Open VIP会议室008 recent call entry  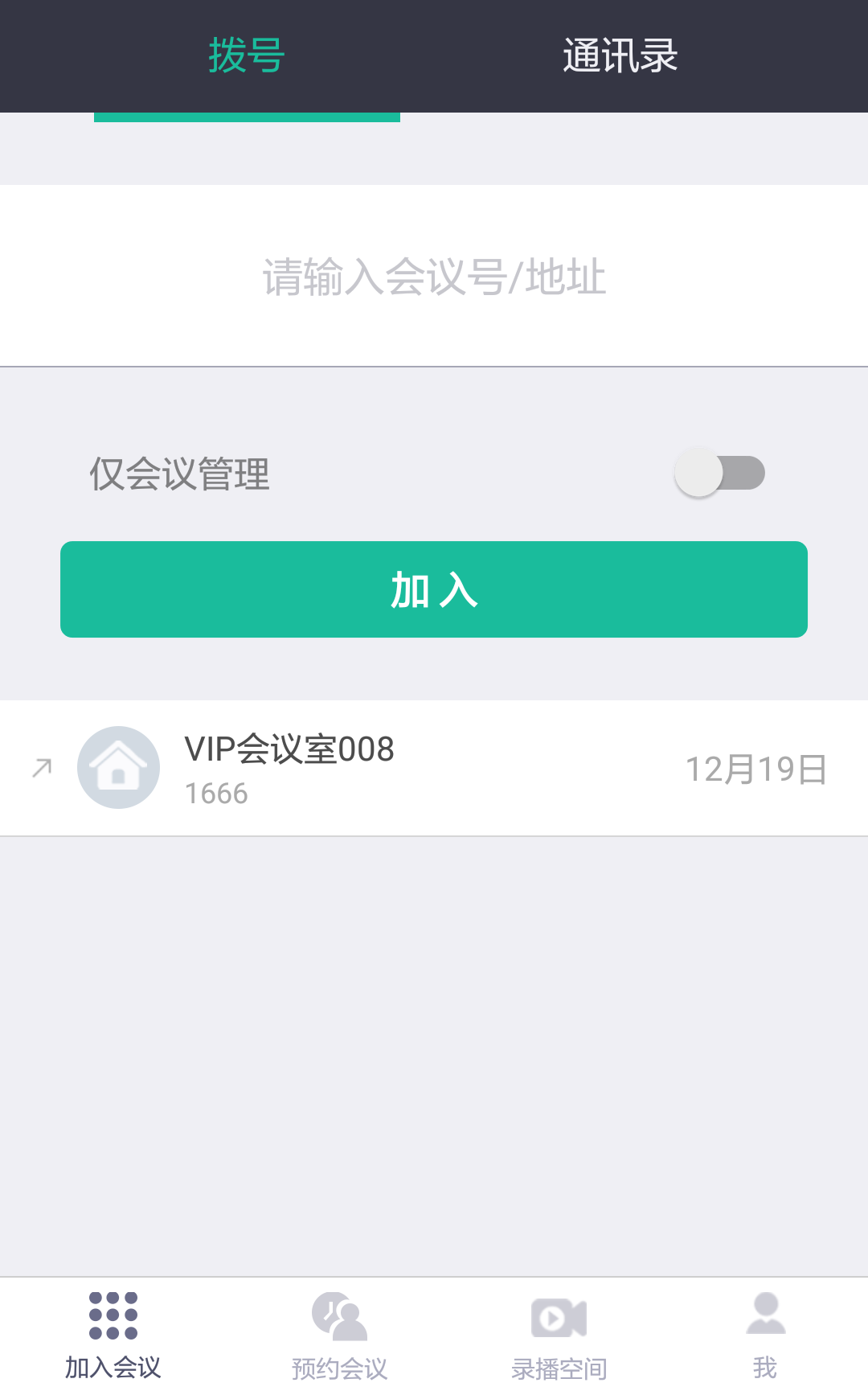pos(434,768)
